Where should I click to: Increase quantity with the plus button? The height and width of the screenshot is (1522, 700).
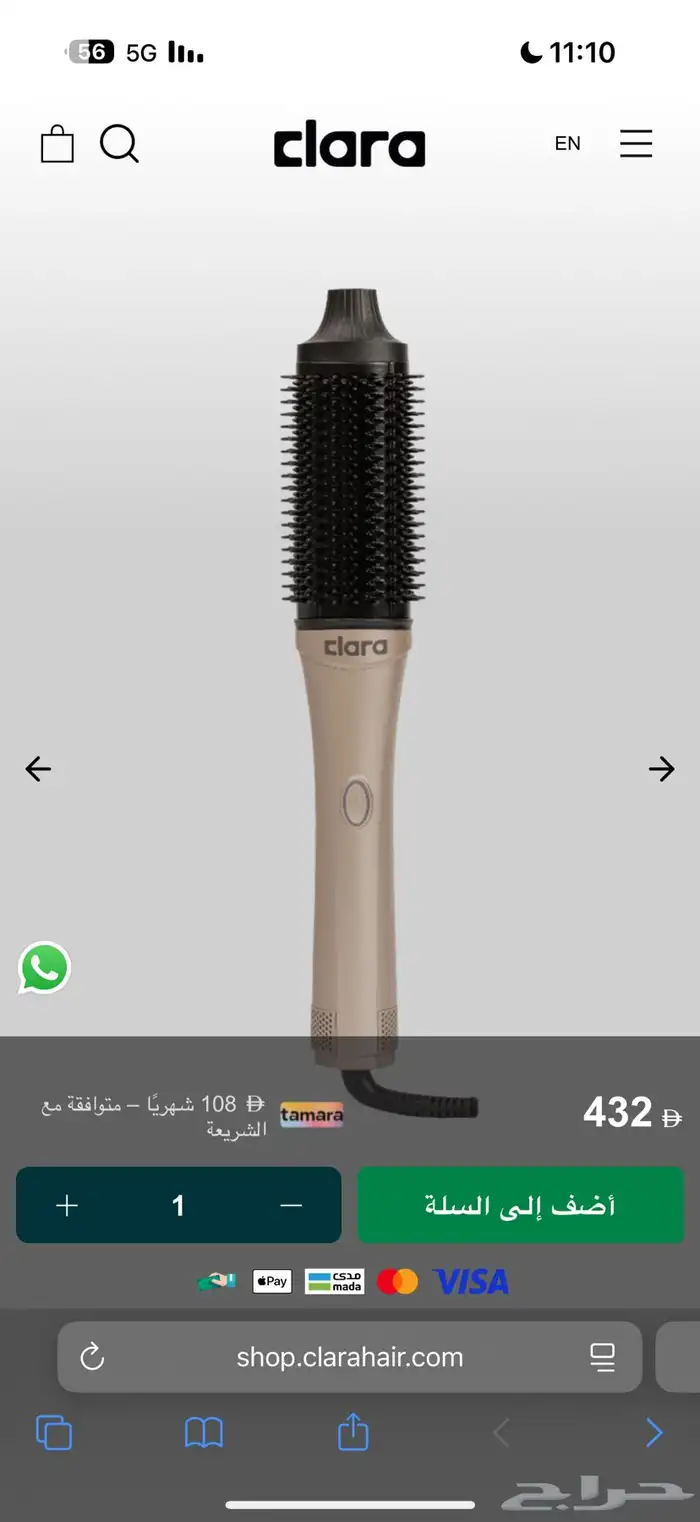[67, 1205]
